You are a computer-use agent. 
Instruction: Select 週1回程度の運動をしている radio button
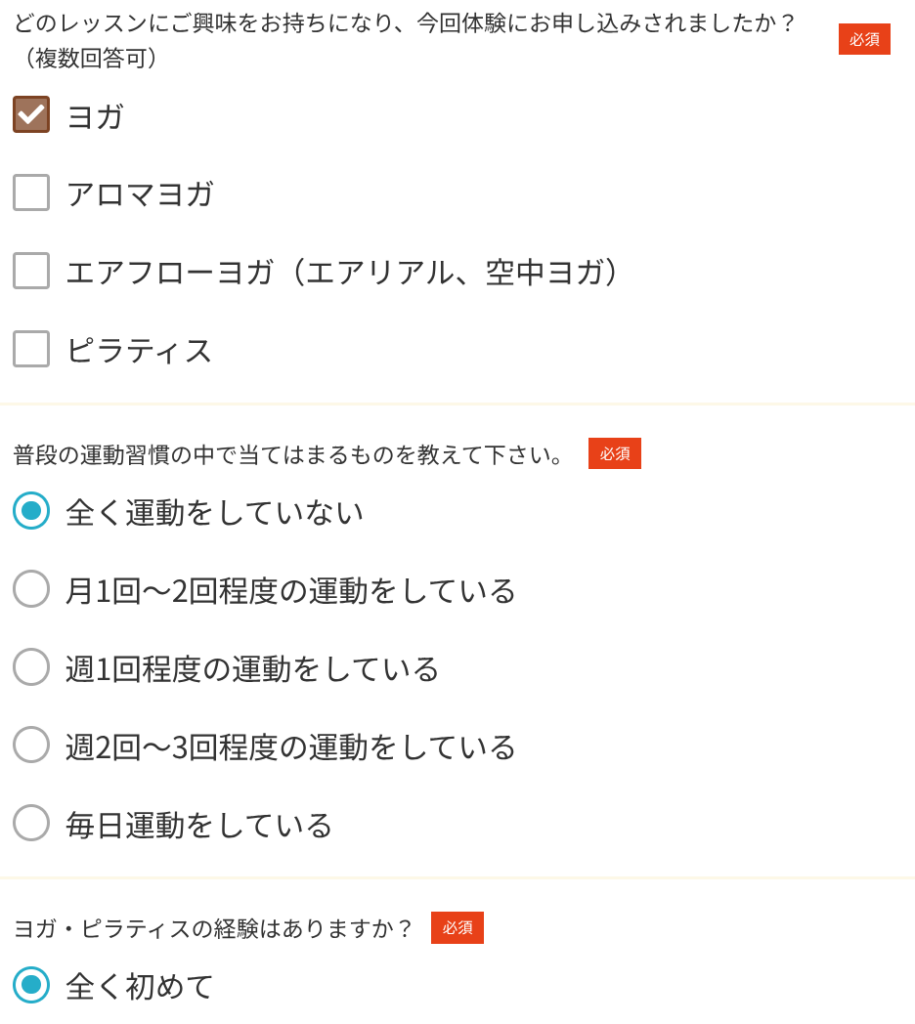(31, 667)
